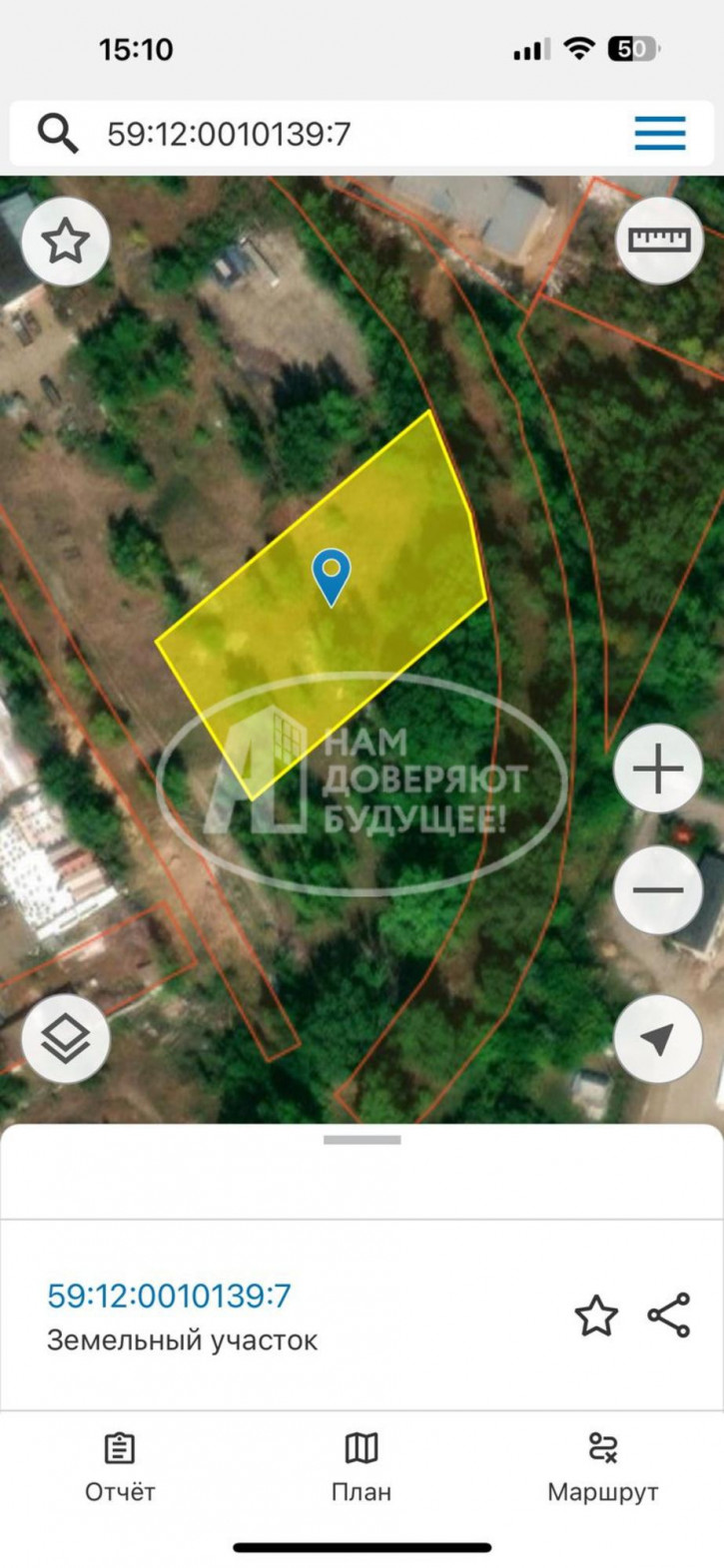Switch to the План tab
This screenshot has height=1568, width=724.
(x=362, y=1466)
